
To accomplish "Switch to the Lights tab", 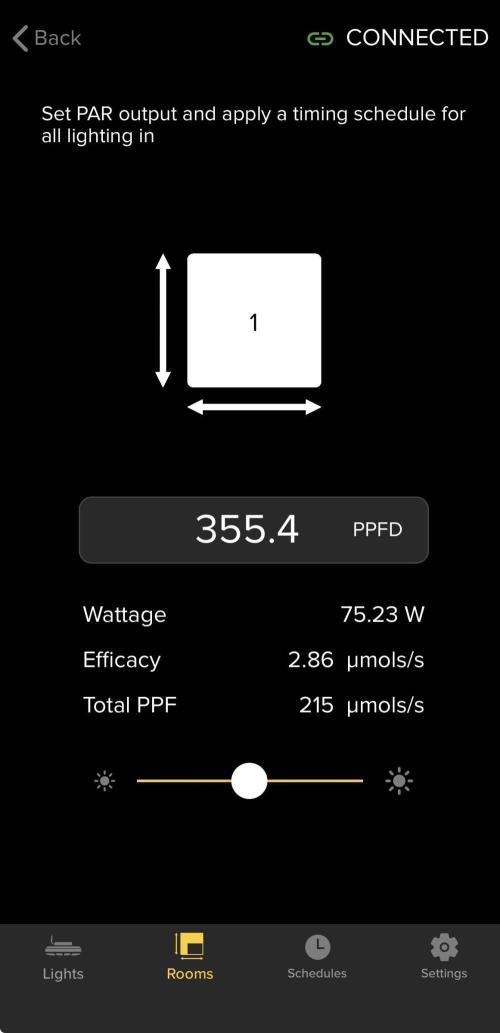I will click(x=63, y=957).
